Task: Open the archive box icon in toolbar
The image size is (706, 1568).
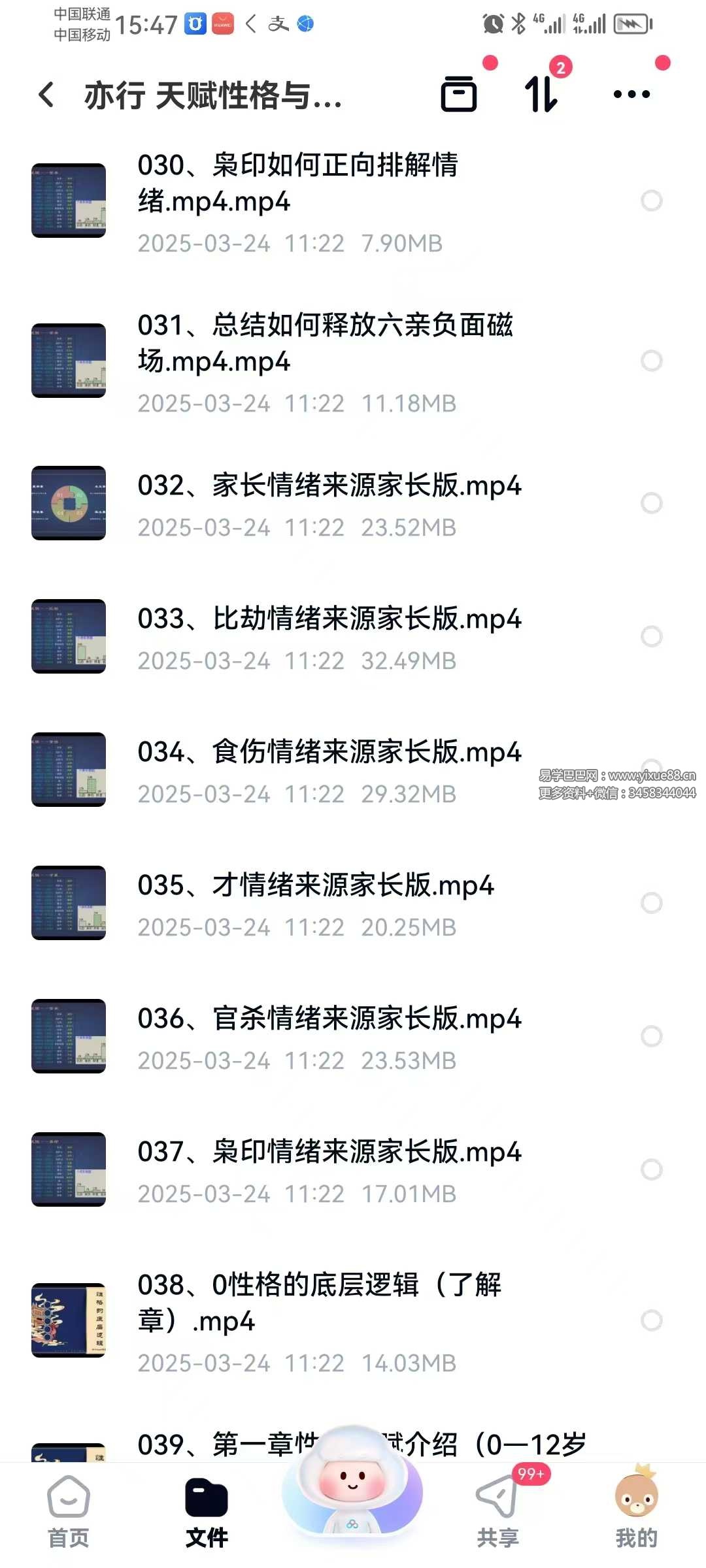Action: point(458,94)
